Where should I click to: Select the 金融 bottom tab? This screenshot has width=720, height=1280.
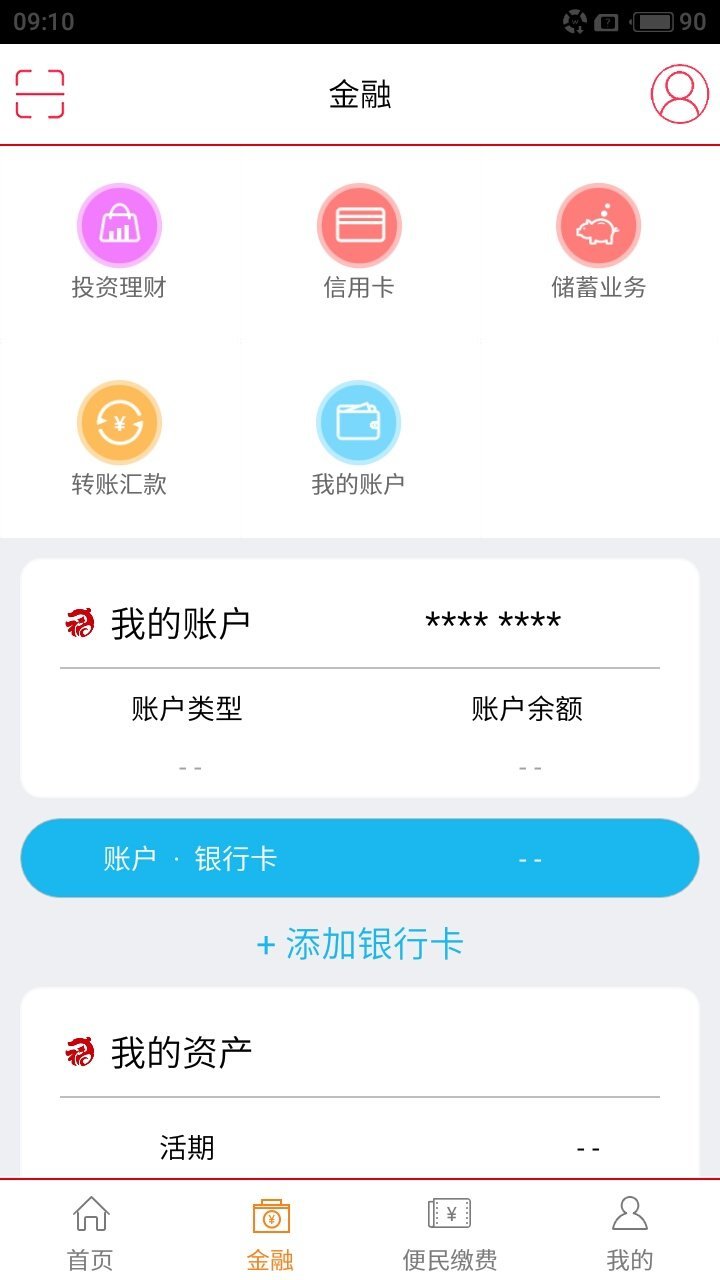[x=270, y=1232]
